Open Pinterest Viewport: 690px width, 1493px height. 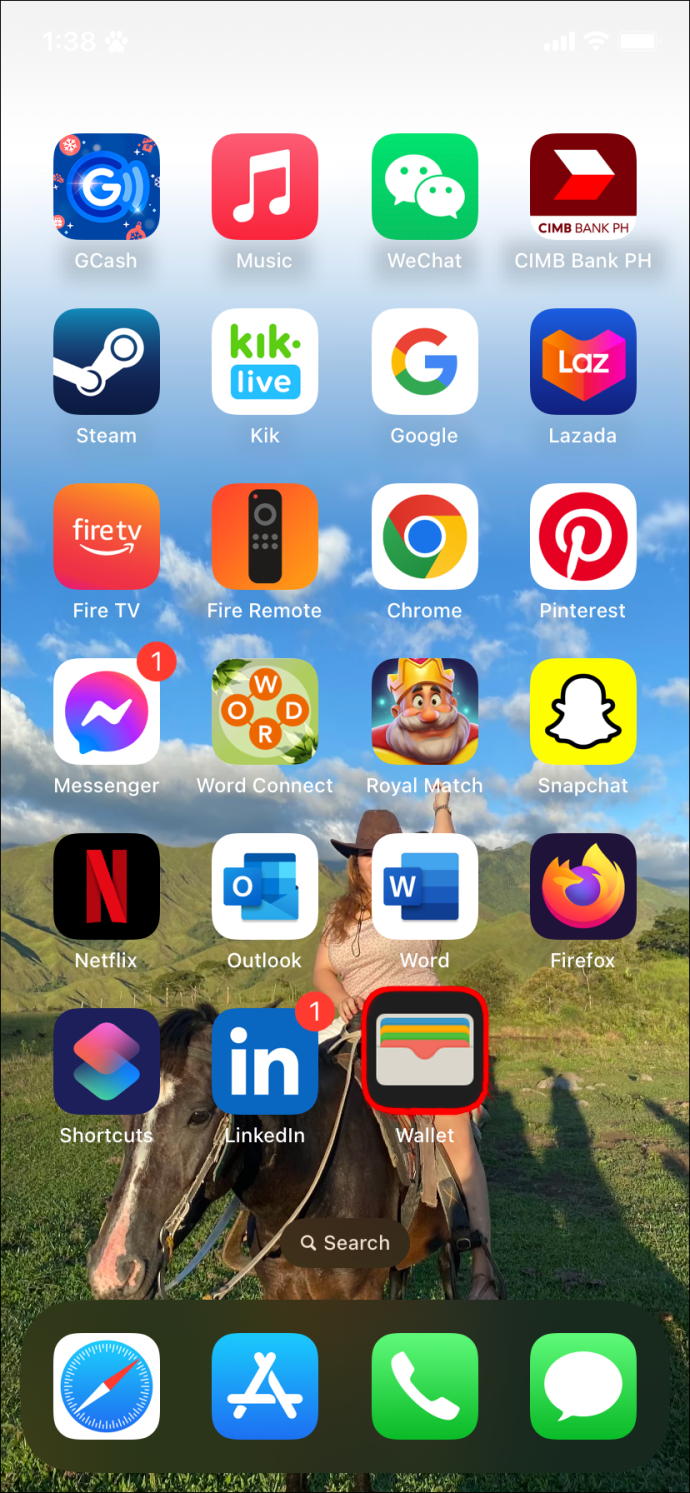click(583, 537)
